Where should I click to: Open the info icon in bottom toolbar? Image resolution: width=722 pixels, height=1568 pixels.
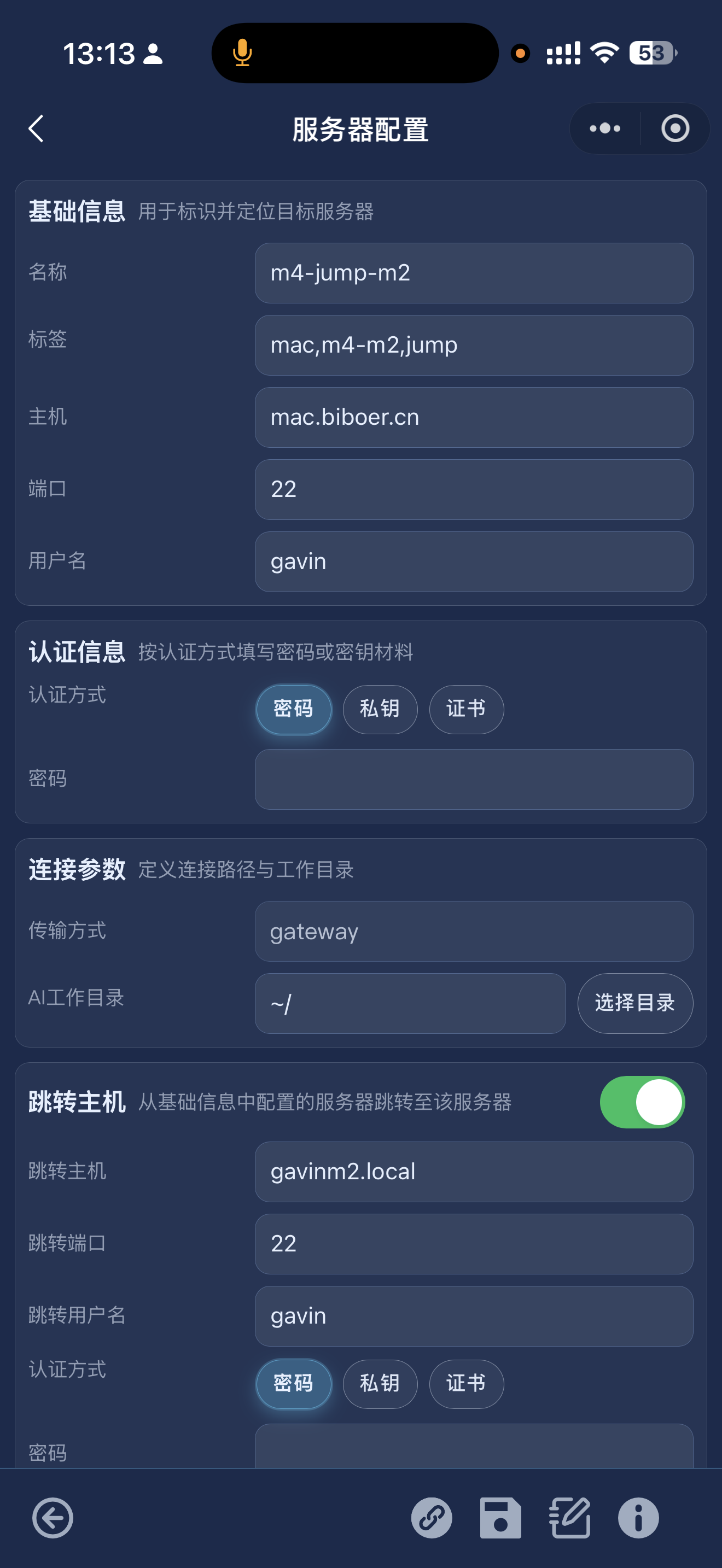638,1518
